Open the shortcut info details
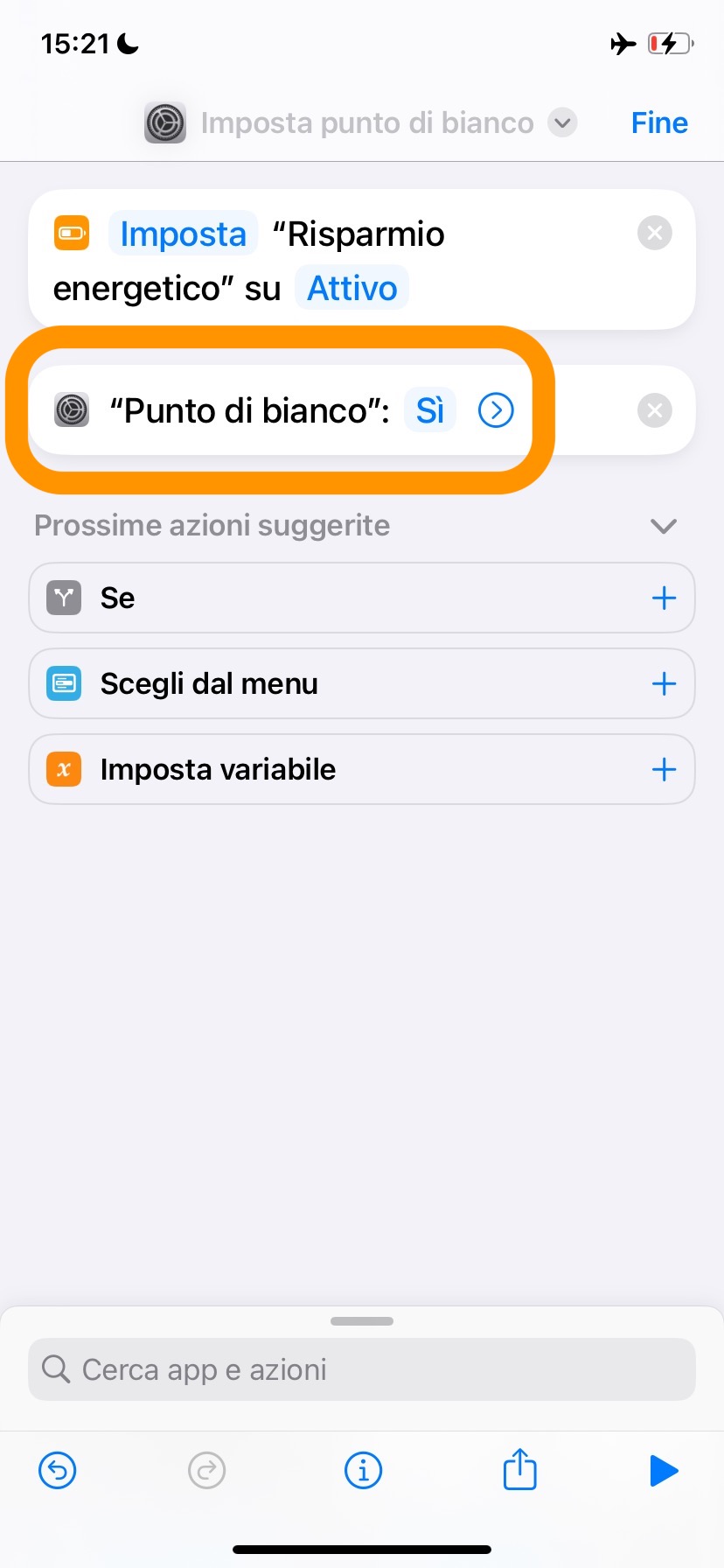 pos(363,1471)
